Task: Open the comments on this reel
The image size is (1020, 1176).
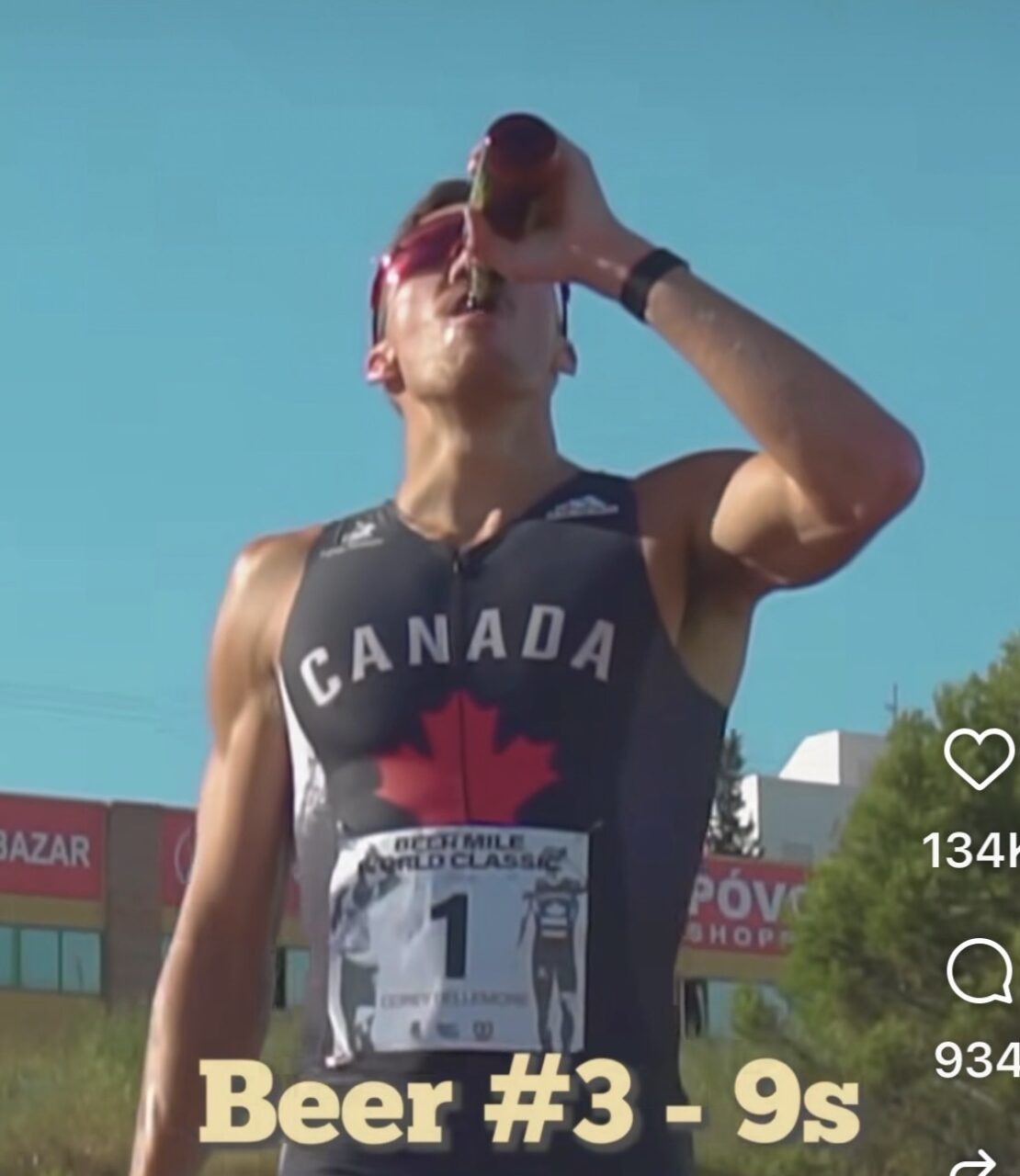Action: point(980,972)
